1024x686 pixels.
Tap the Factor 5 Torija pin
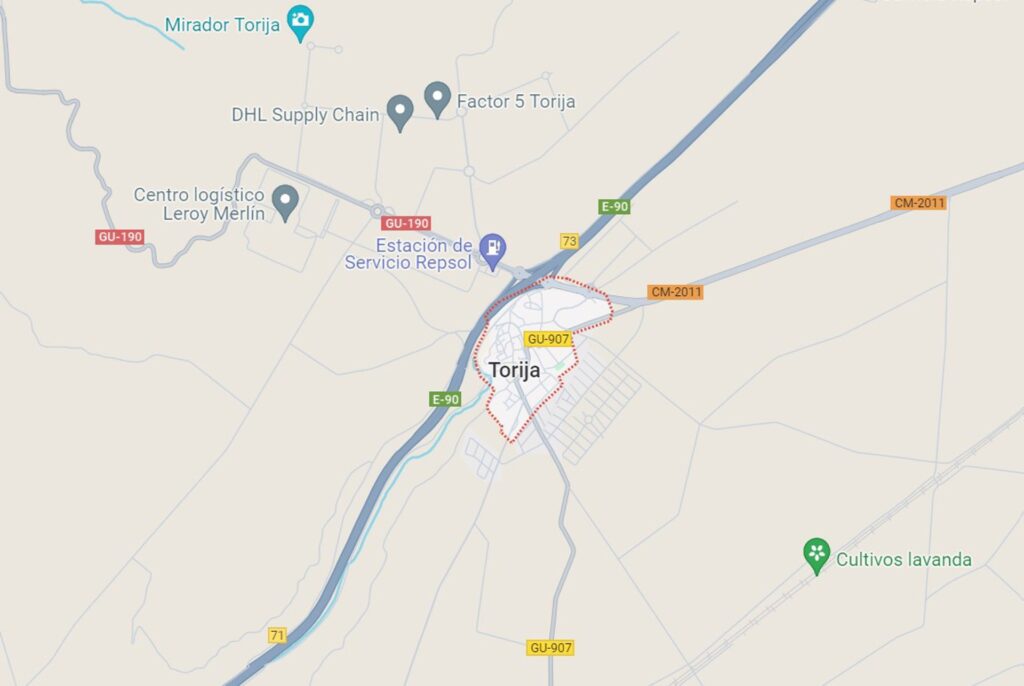coord(437,97)
